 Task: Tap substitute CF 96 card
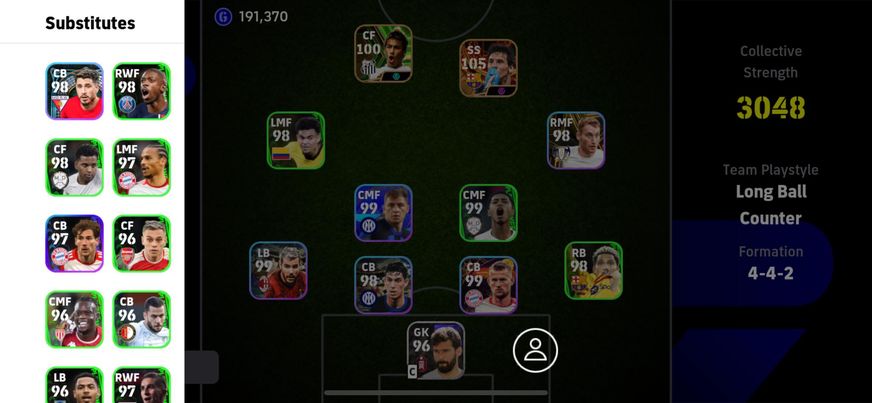141,243
